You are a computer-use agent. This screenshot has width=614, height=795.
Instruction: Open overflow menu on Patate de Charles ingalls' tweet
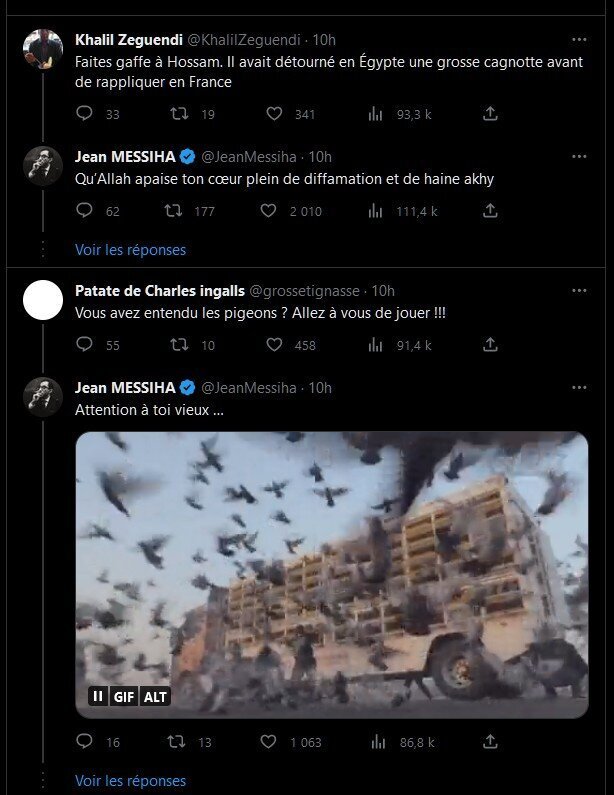[579, 291]
